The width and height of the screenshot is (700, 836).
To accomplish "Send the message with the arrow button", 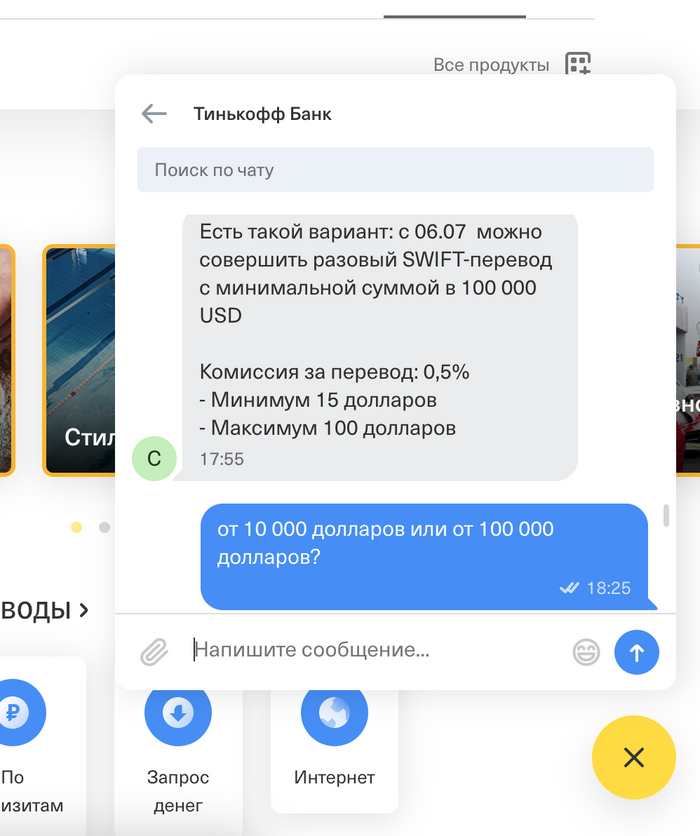I will point(637,652).
